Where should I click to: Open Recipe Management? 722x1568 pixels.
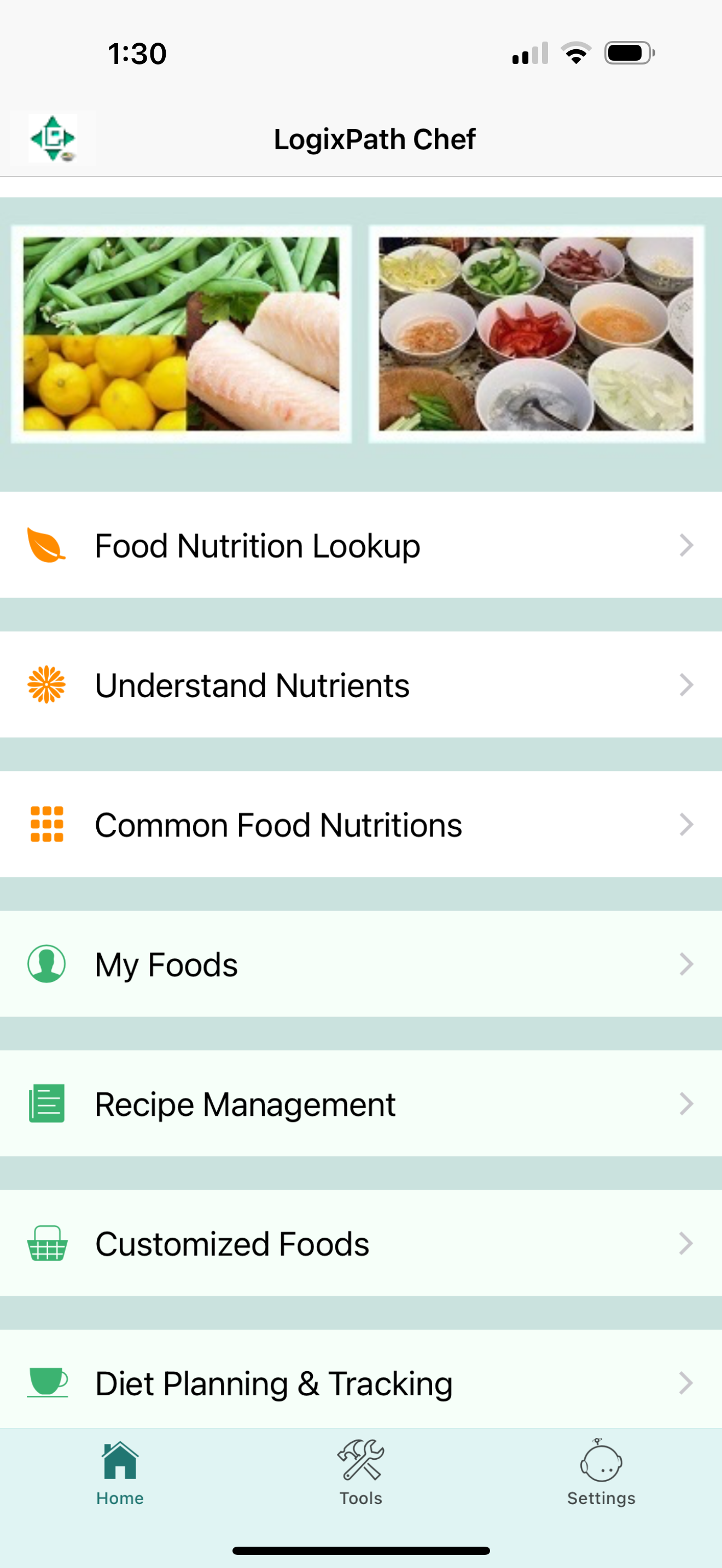point(243,1104)
